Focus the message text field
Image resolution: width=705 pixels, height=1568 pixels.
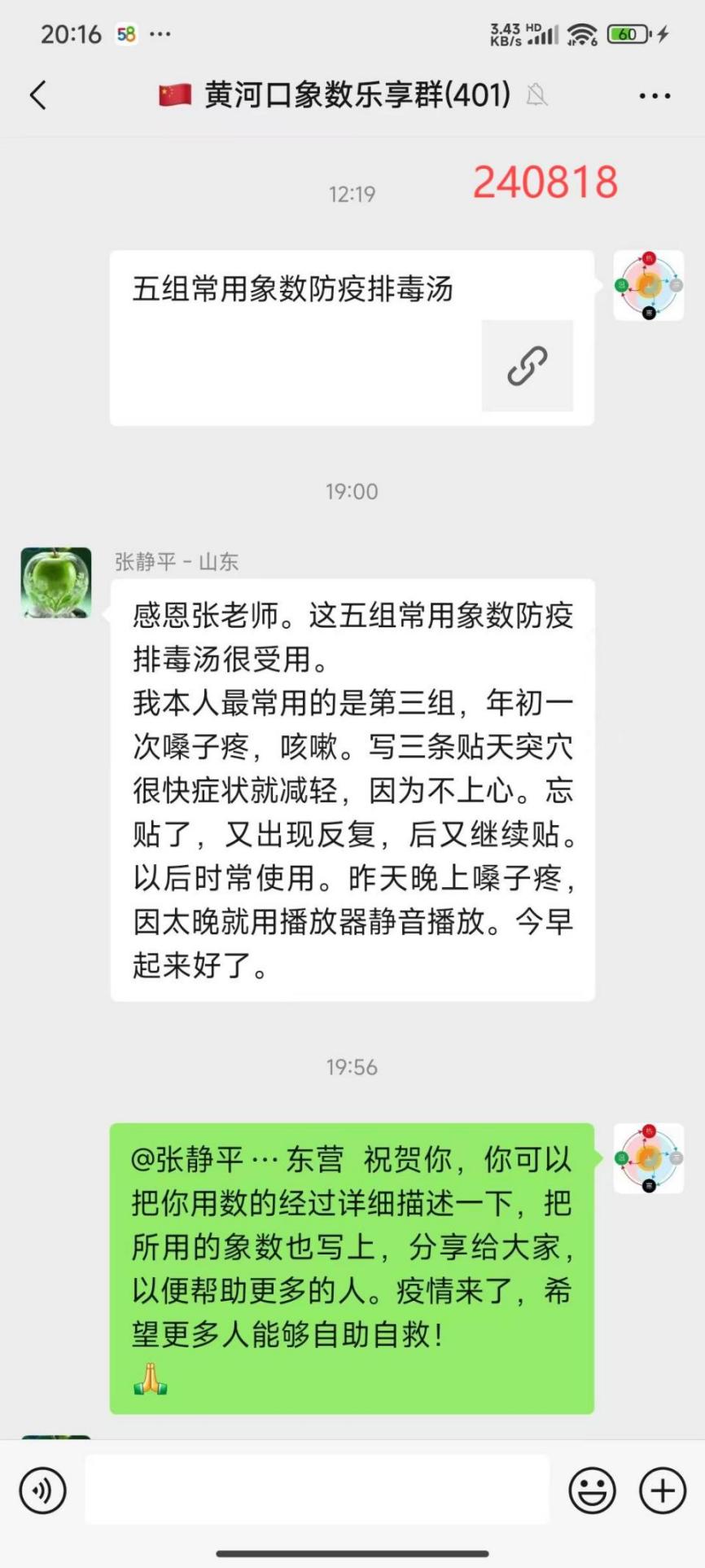tap(317, 1489)
